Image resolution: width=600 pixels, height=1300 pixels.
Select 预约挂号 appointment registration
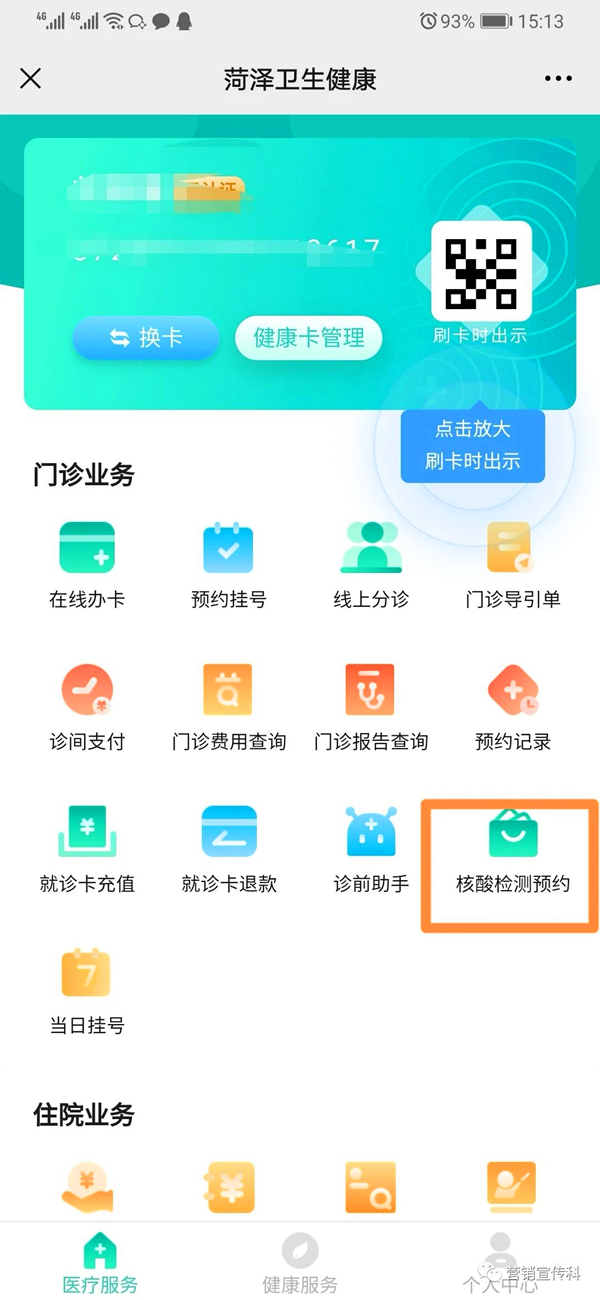click(x=228, y=565)
